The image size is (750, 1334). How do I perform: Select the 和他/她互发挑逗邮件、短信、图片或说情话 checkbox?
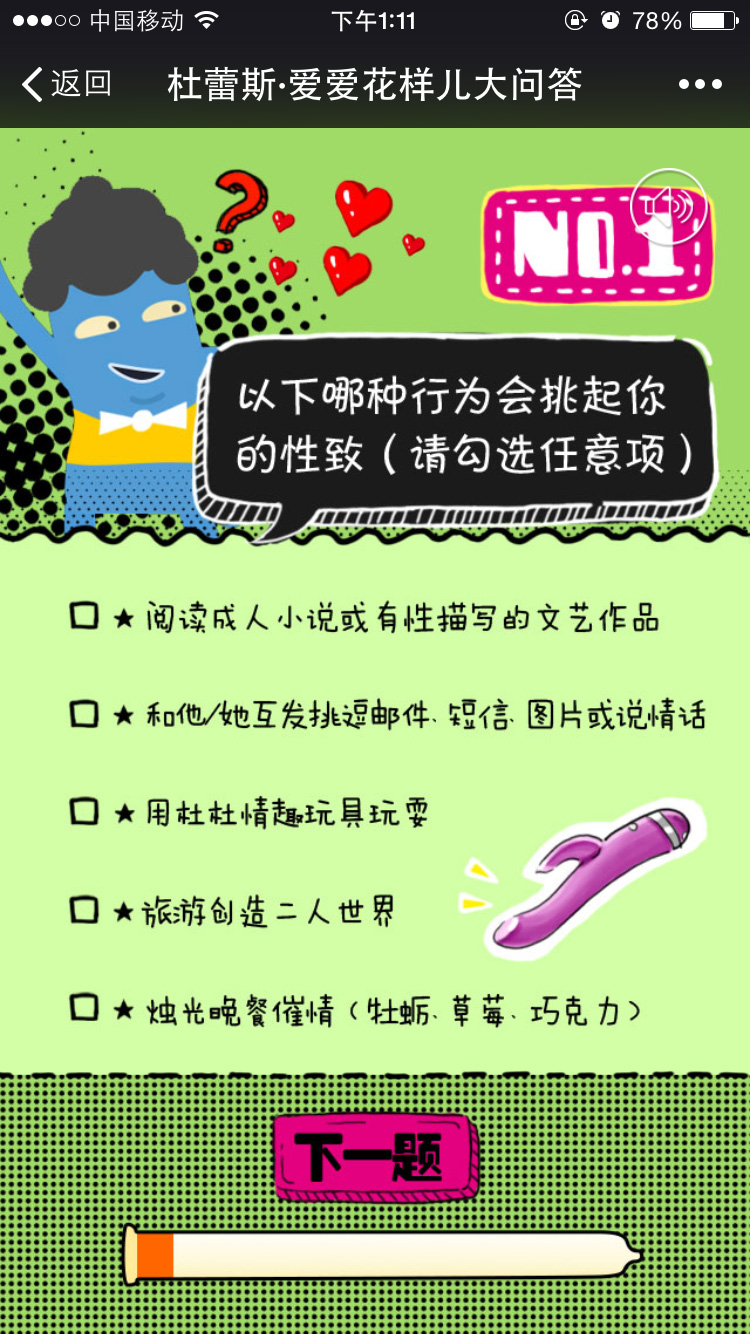[85, 713]
